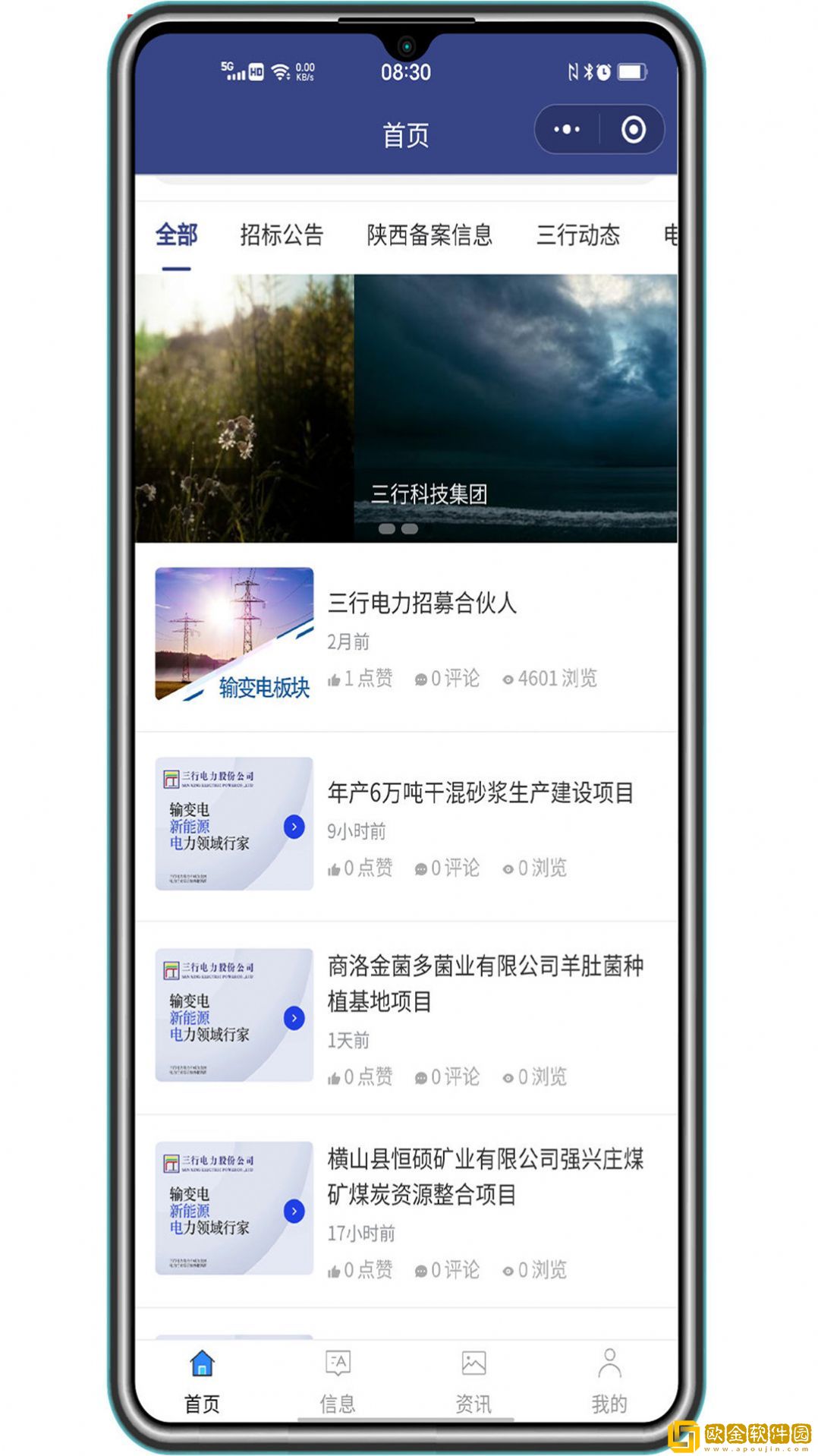The image size is (818, 1456).
Task: Switch to the 陕西备案信息 tab
Action: pyautogui.click(x=429, y=235)
